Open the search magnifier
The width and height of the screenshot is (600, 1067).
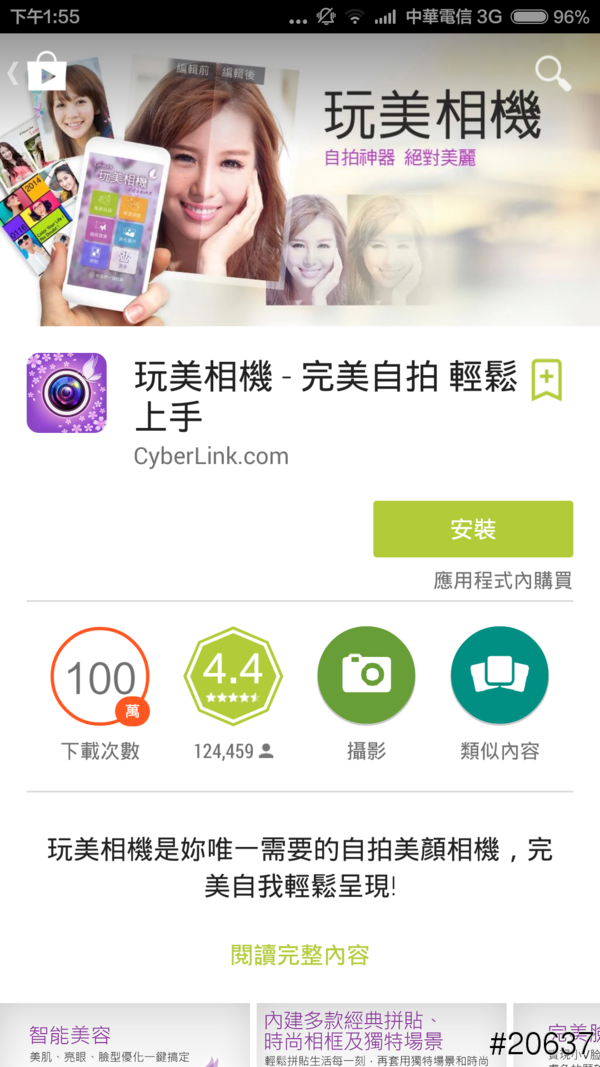[x=552, y=72]
